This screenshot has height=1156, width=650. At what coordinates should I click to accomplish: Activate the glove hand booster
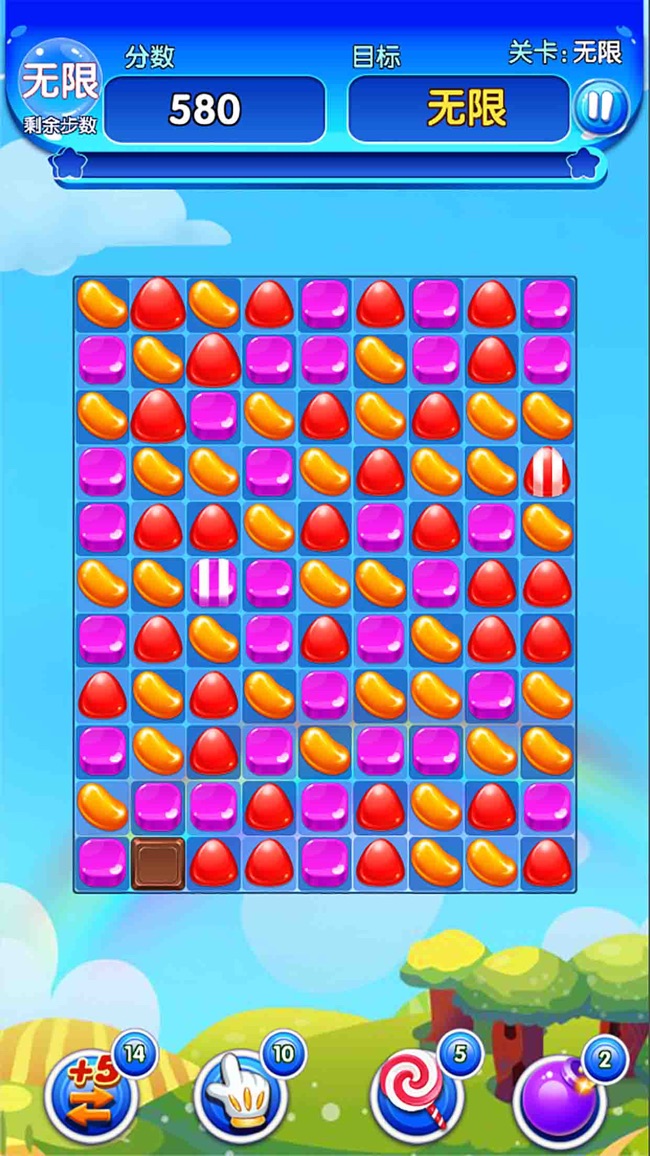[240, 1095]
